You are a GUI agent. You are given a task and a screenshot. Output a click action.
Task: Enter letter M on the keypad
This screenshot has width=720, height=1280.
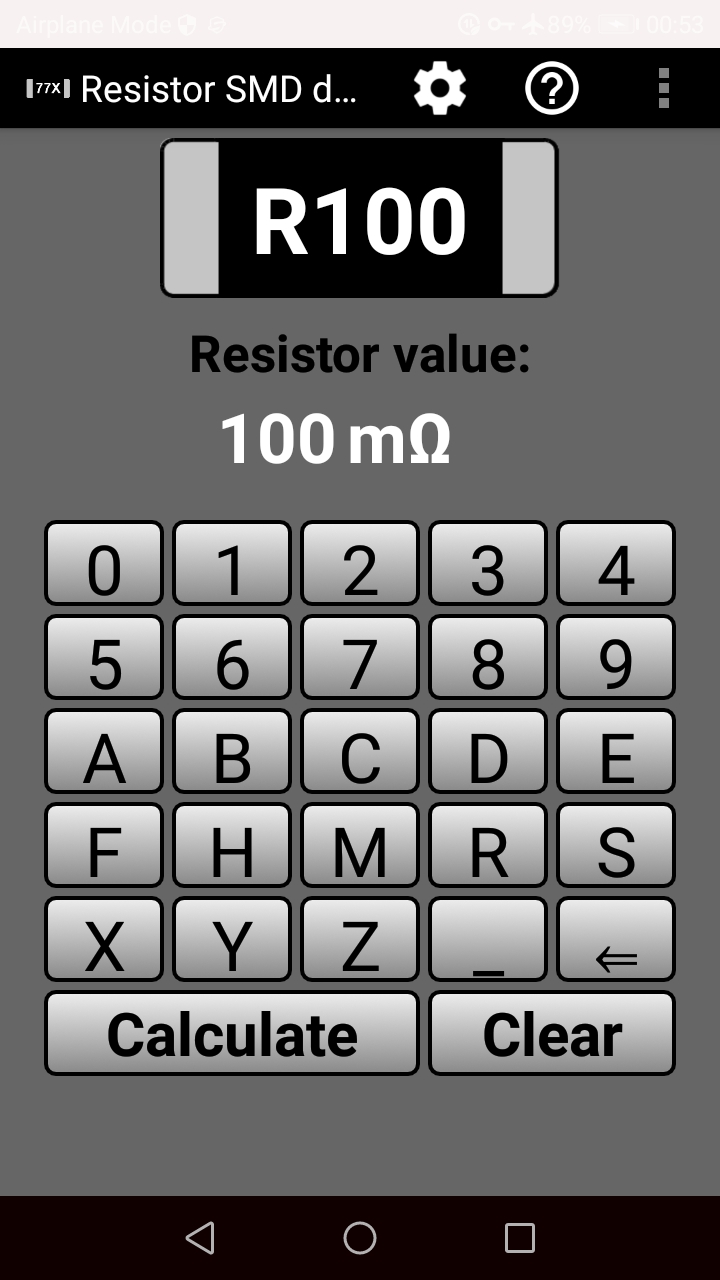pos(360,845)
